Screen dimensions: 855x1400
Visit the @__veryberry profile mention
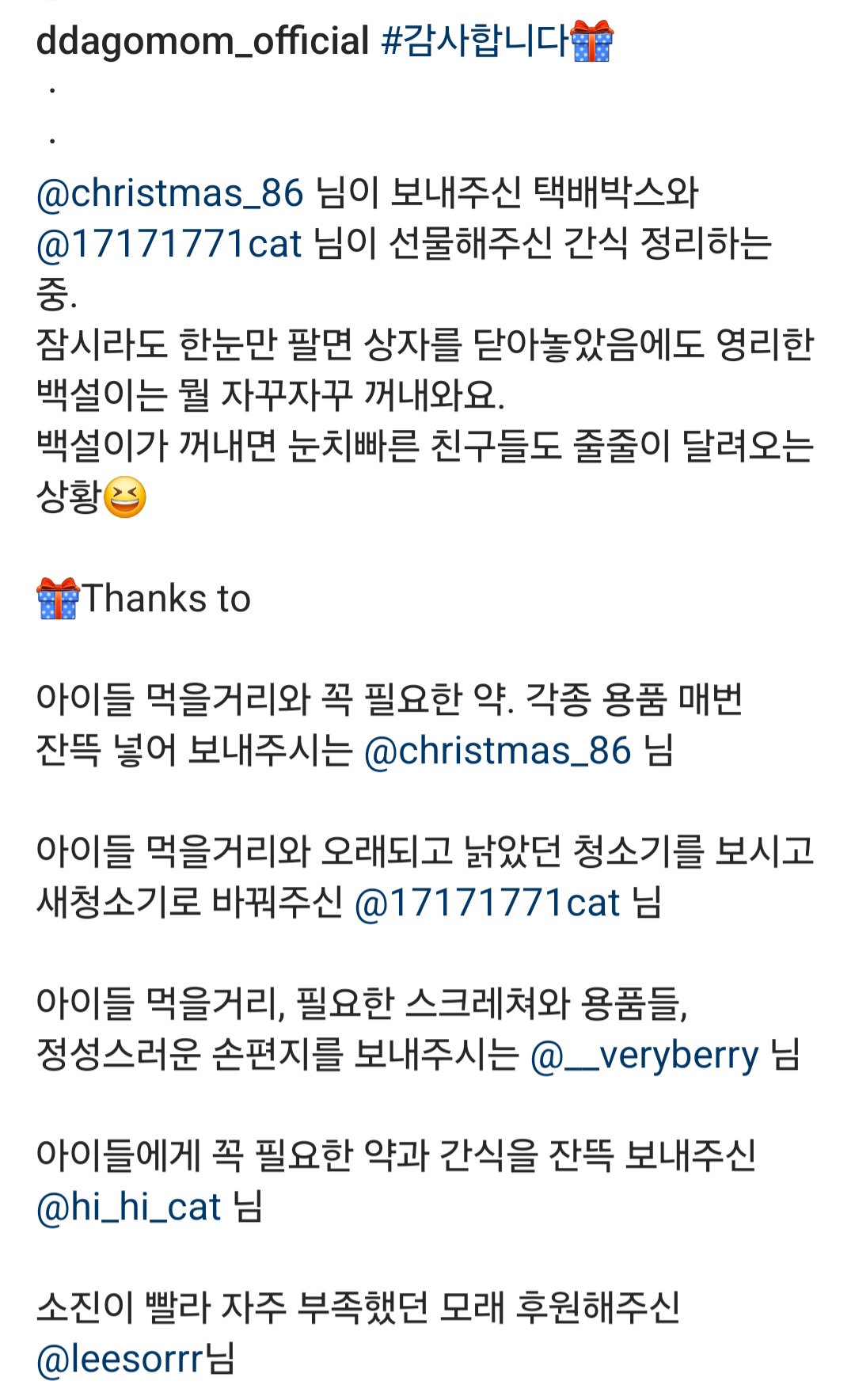click(644, 1056)
